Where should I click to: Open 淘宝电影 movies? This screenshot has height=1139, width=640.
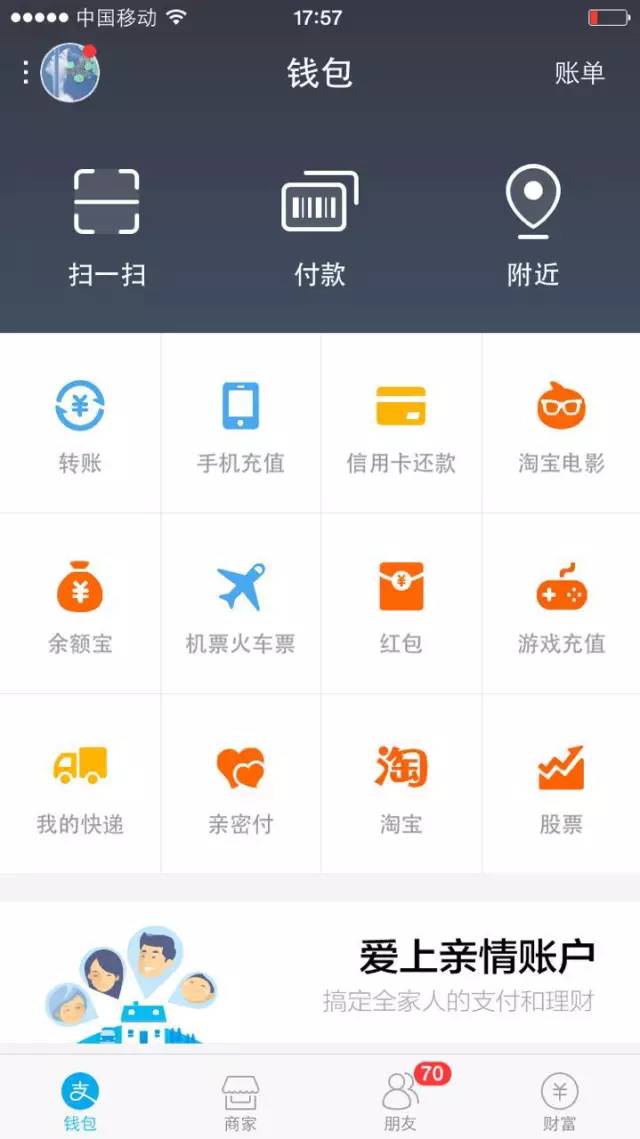tap(561, 424)
